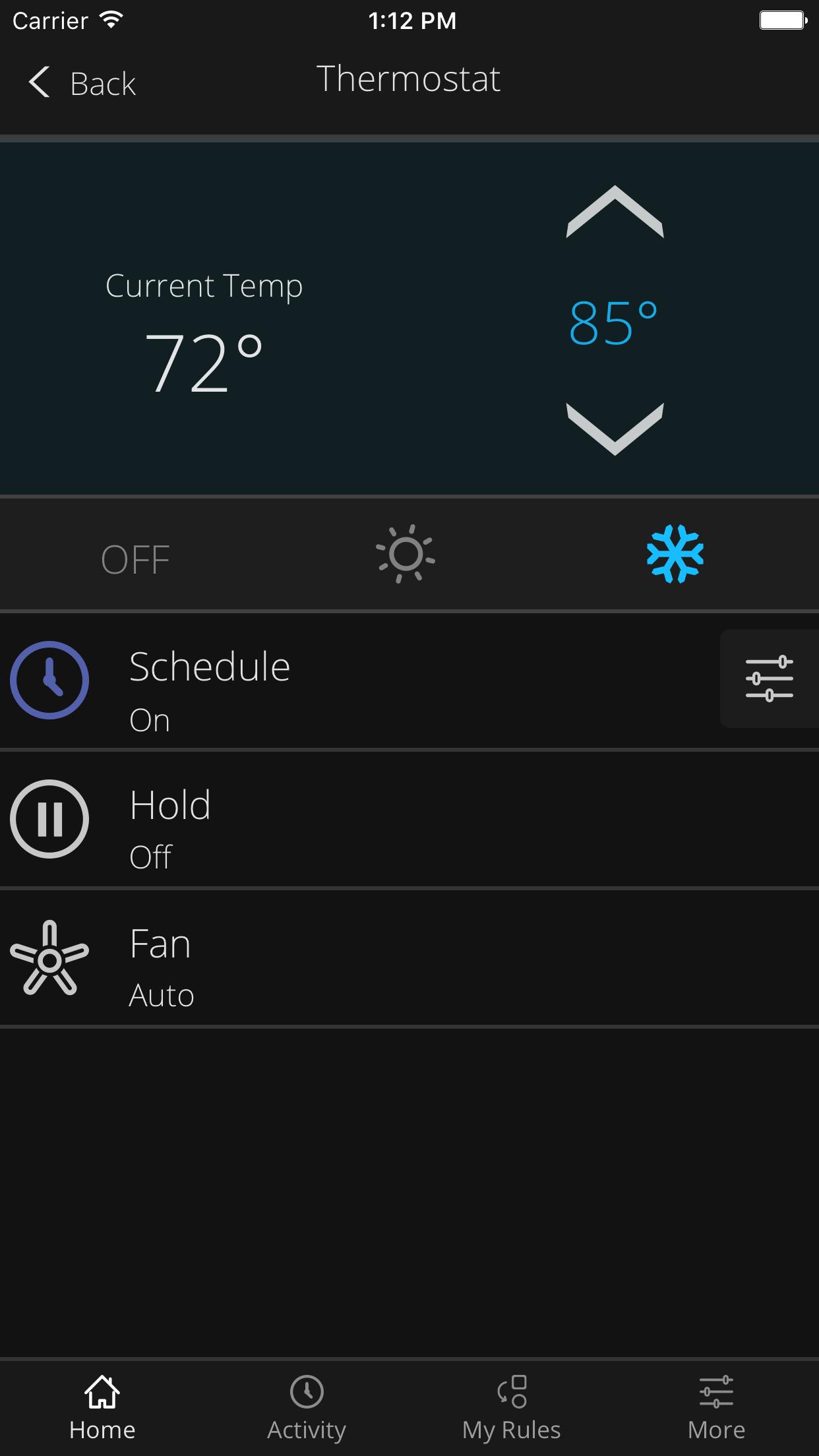Screen dimensions: 819x1456
Task: Open the schedule settings sliders icon
Action: pyautogui.click(x=769, y=679)
